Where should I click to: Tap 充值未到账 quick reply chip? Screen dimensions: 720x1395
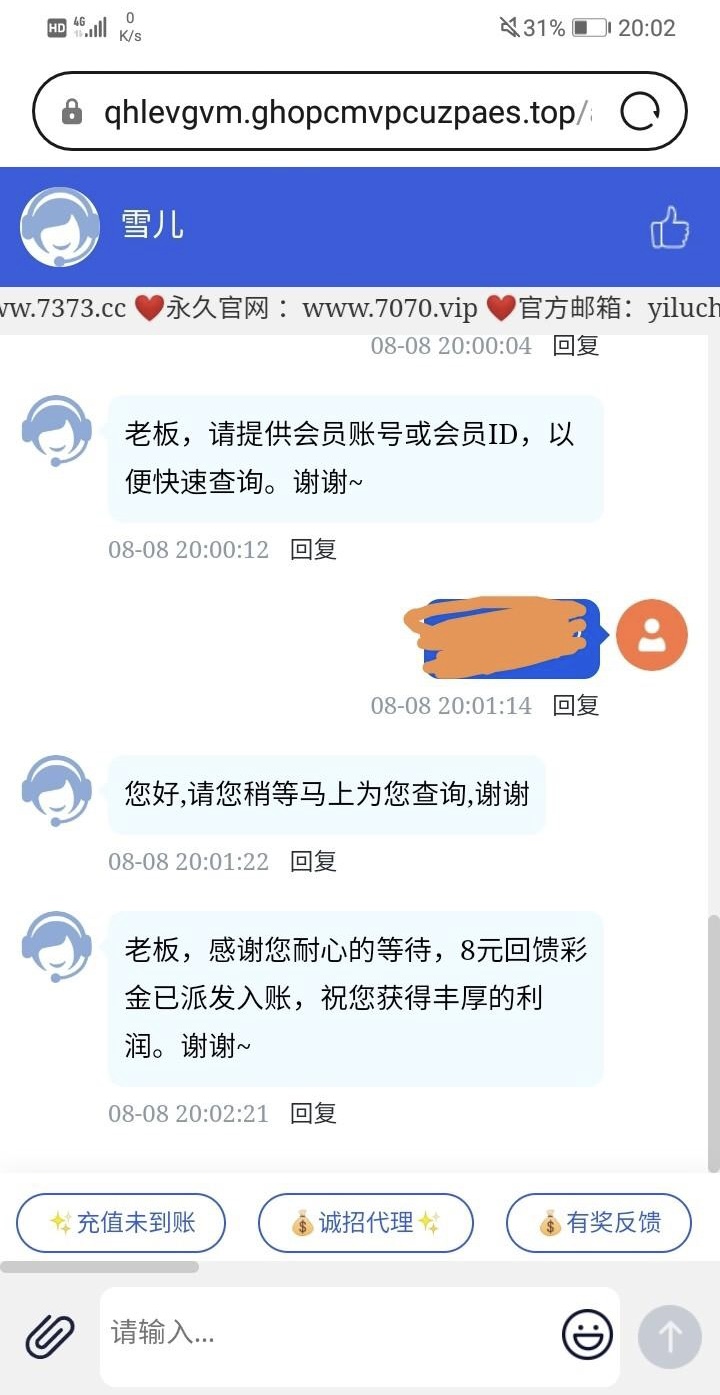click(x=121, y=1222)
